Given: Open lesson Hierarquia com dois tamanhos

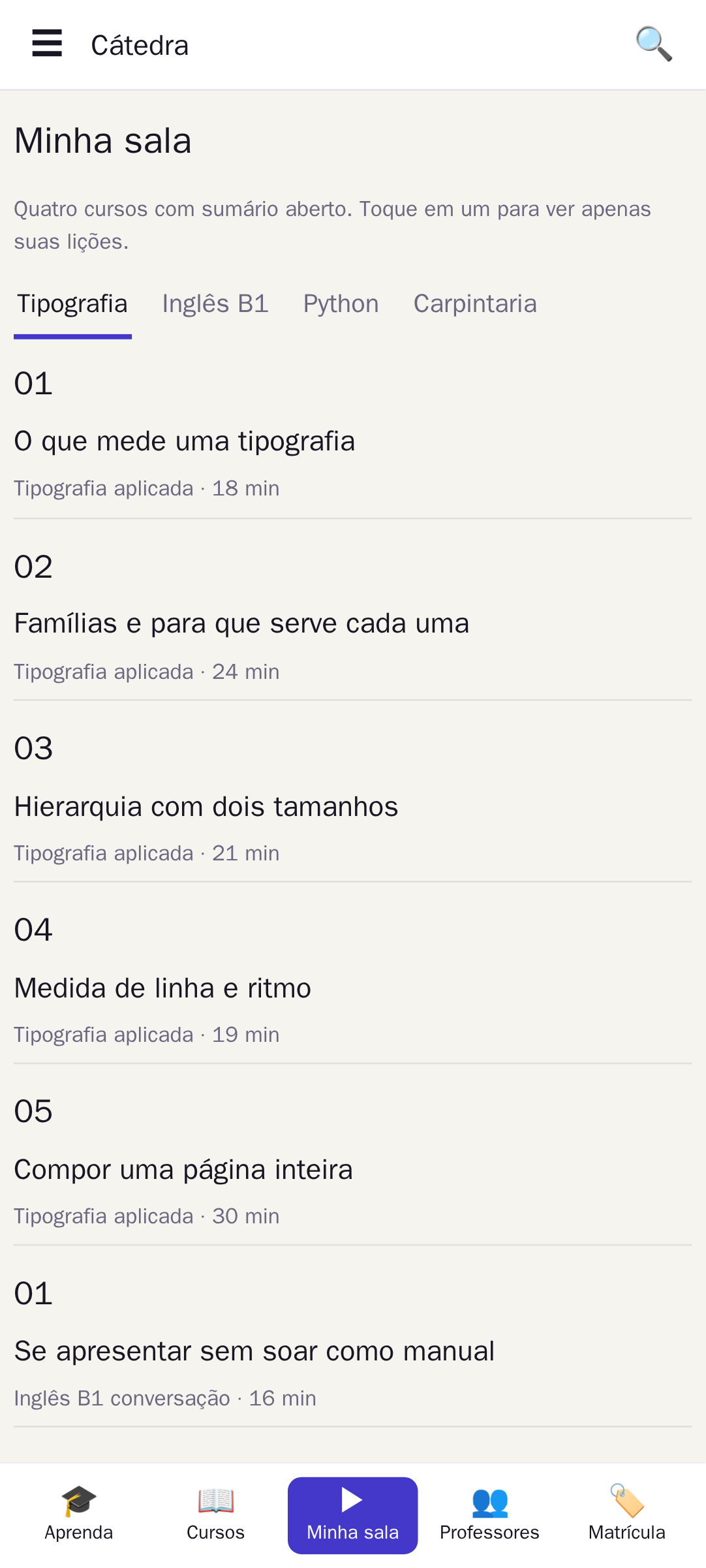Looking at the screenshot, I should 353,799.
